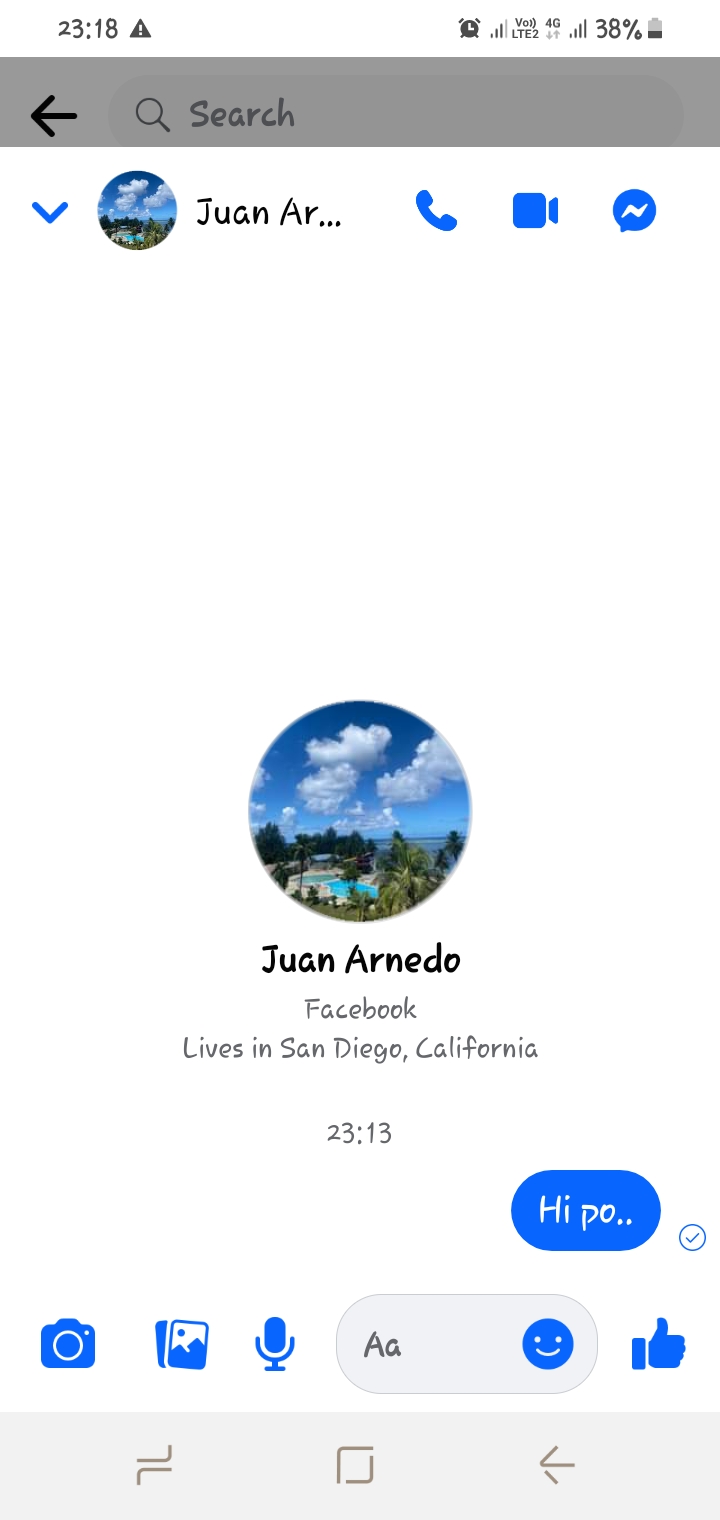Start a voice call with Juan
This screenshot has height=1520, width=720.
436,211
